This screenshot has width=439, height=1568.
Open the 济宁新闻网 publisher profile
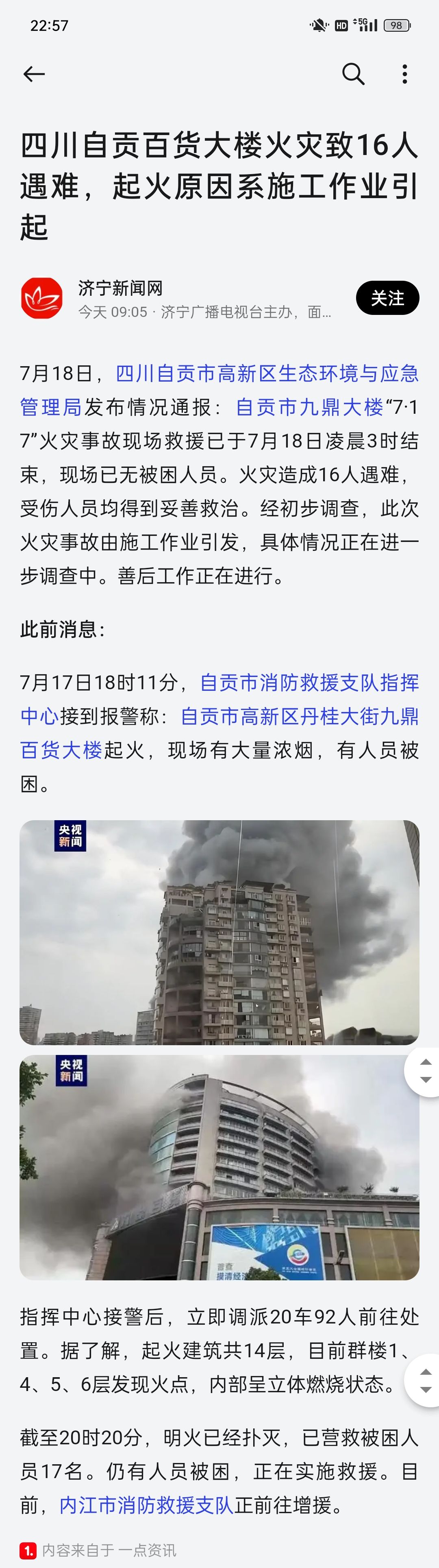click(x=120, y=288)
